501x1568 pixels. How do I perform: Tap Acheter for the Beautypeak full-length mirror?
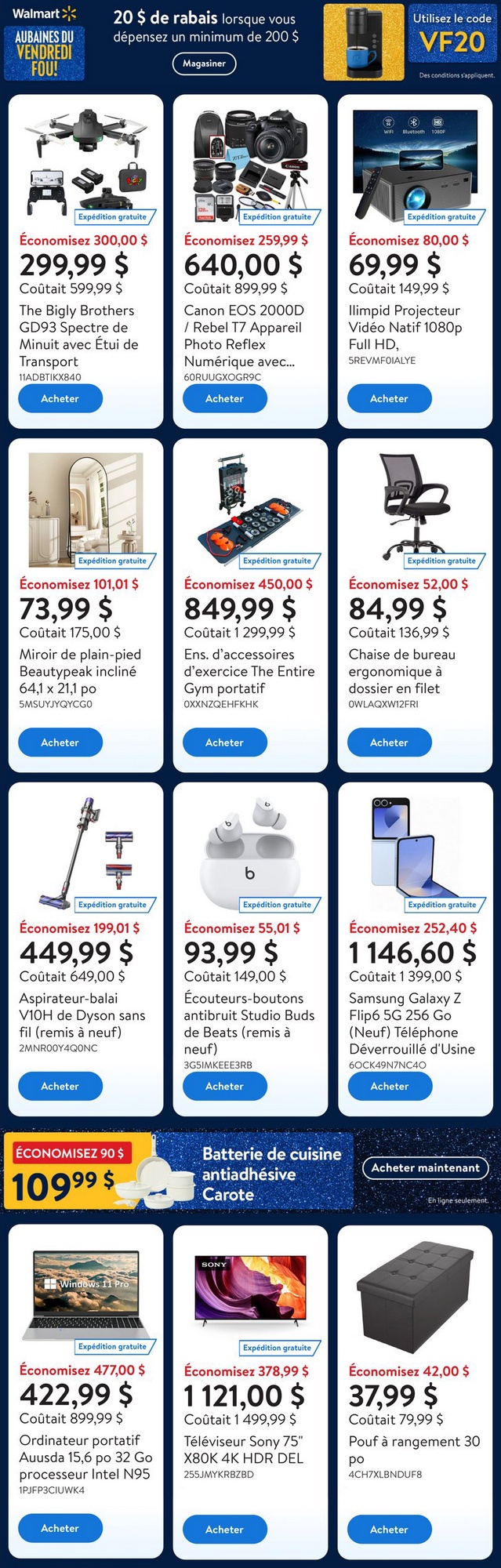[x=60, y=742]
